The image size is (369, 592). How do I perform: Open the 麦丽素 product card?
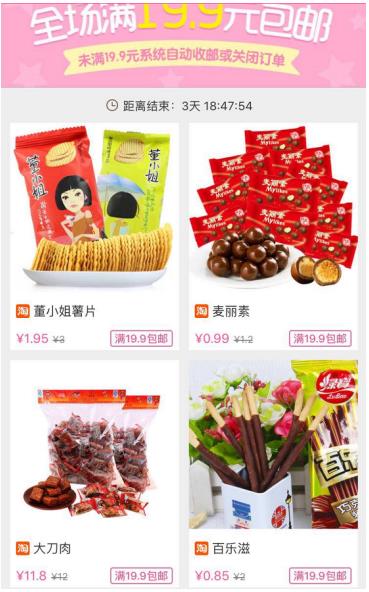coord(273,236)
